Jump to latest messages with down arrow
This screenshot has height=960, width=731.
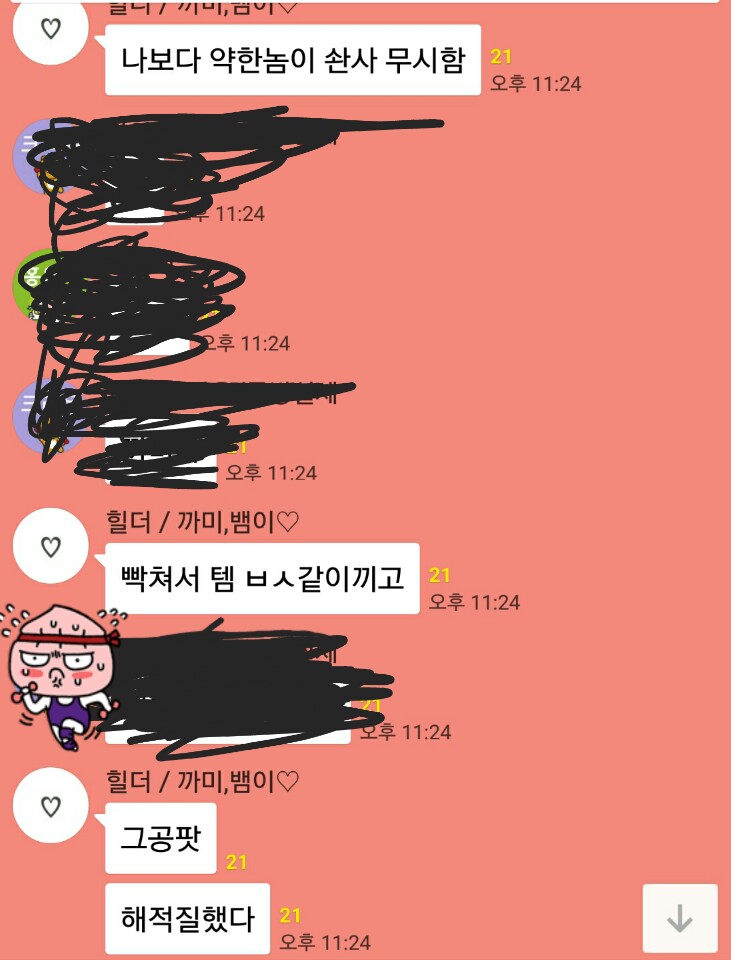[x=679, y=918]
